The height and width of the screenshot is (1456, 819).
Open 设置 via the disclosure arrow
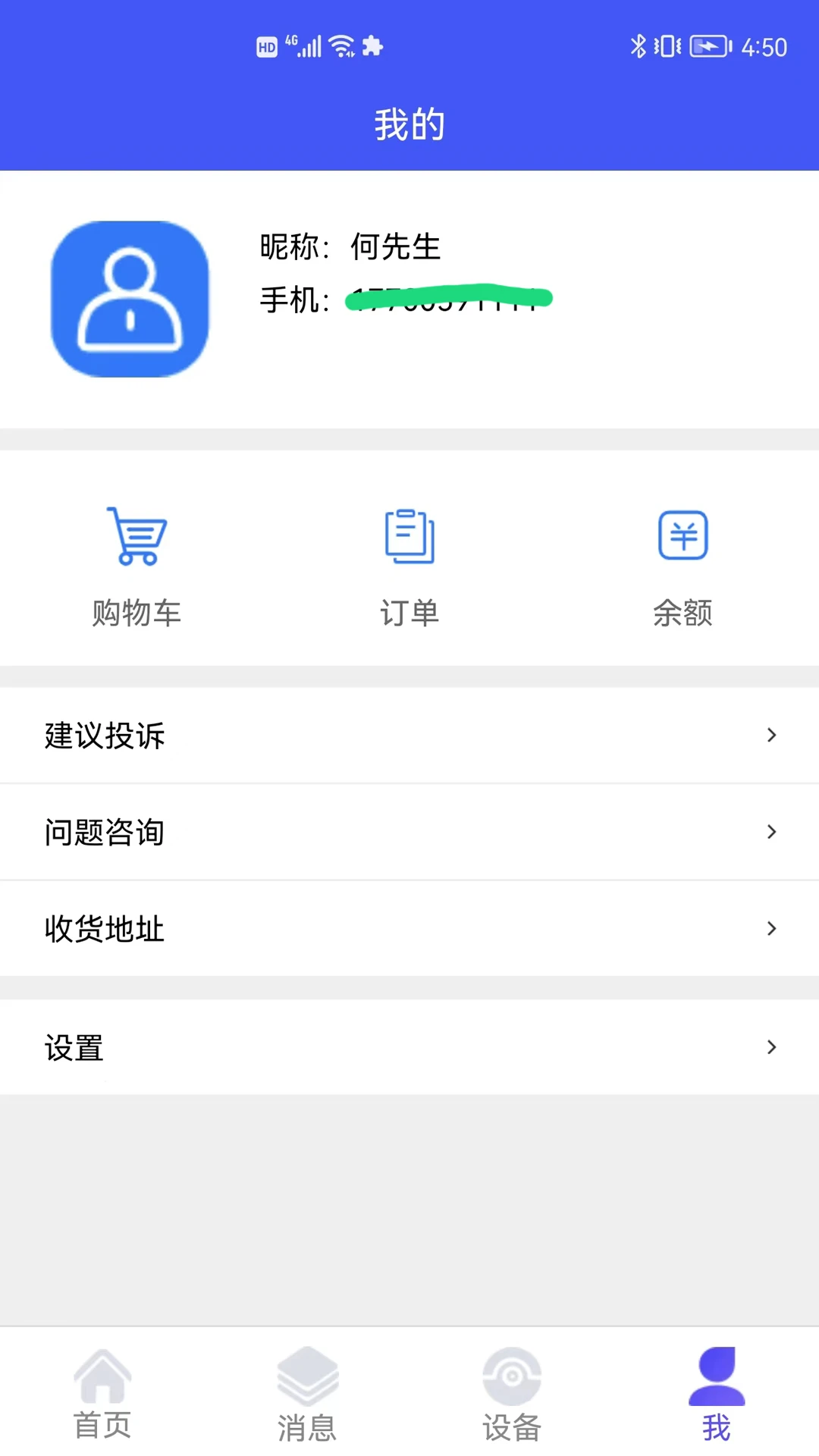point(771,1047)
